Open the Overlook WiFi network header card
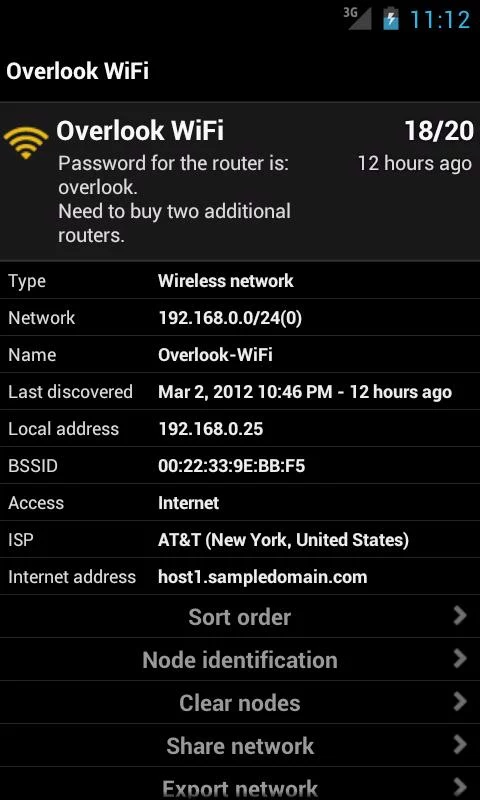This screenshot has width=480, height=801. coord(240,181)
